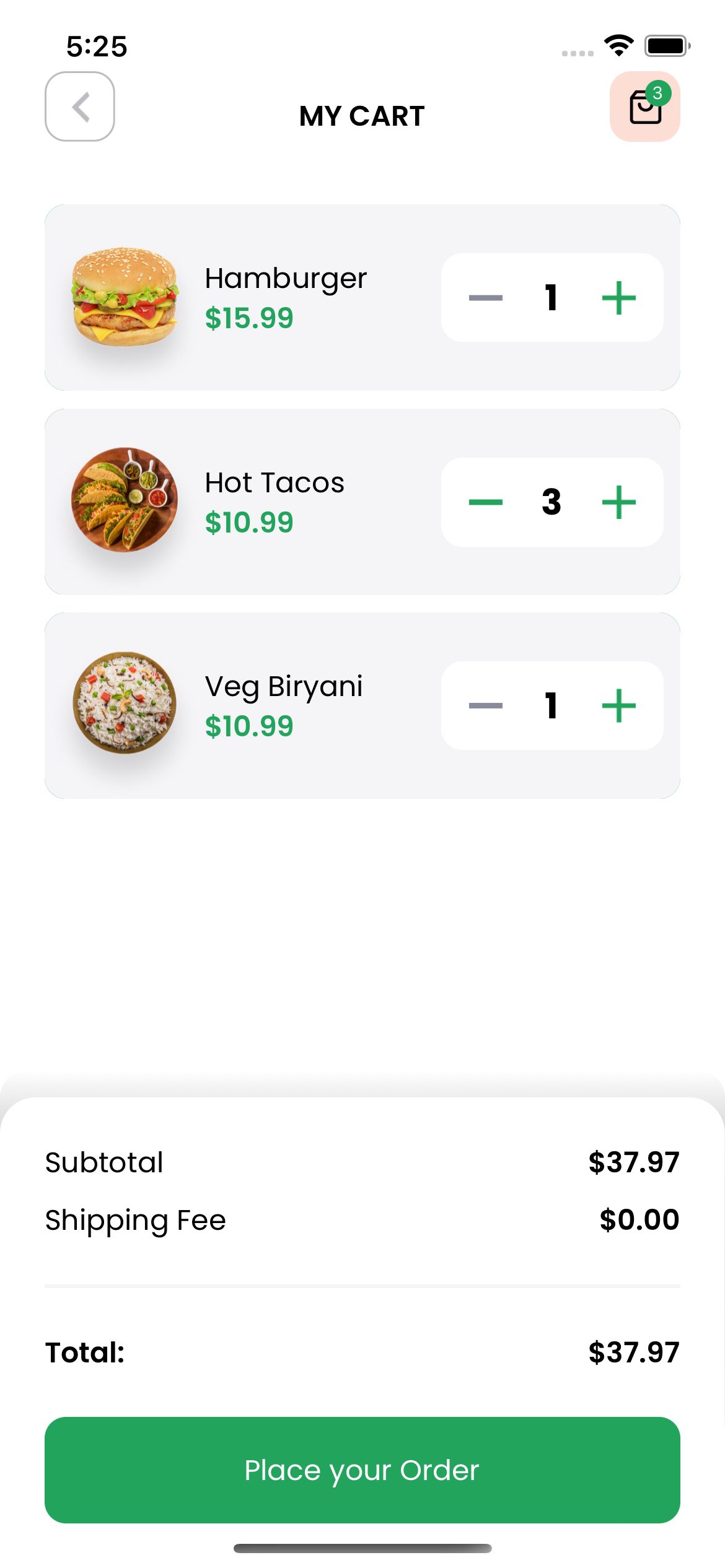Image resolution: width=725 pixels, height=1568 pixels.
Task: Decrease the Hamburger quantity
Action: 486,298
